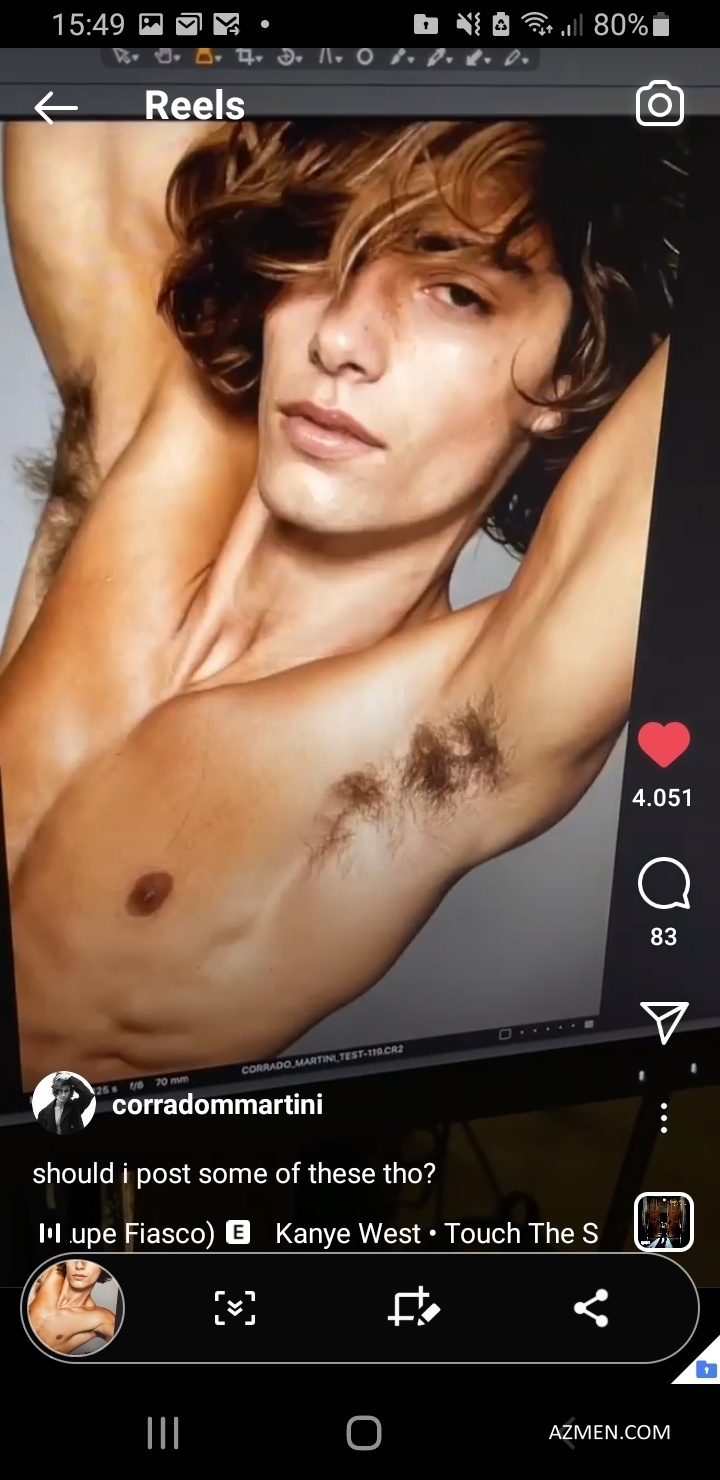Open the Kanye West audio track
This screenshot has height=1480, width=720.
436,1234
